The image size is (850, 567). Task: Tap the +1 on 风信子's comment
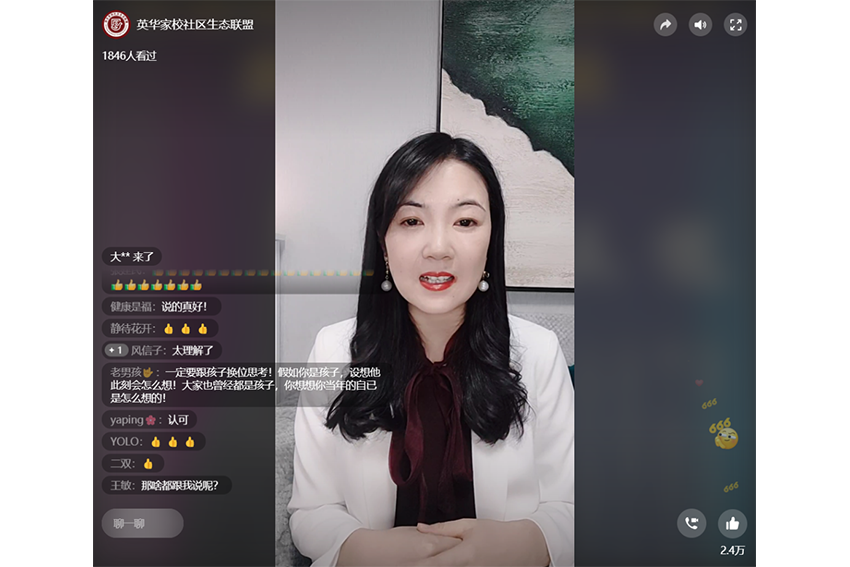pyautogui.click(x=116, y=351)
